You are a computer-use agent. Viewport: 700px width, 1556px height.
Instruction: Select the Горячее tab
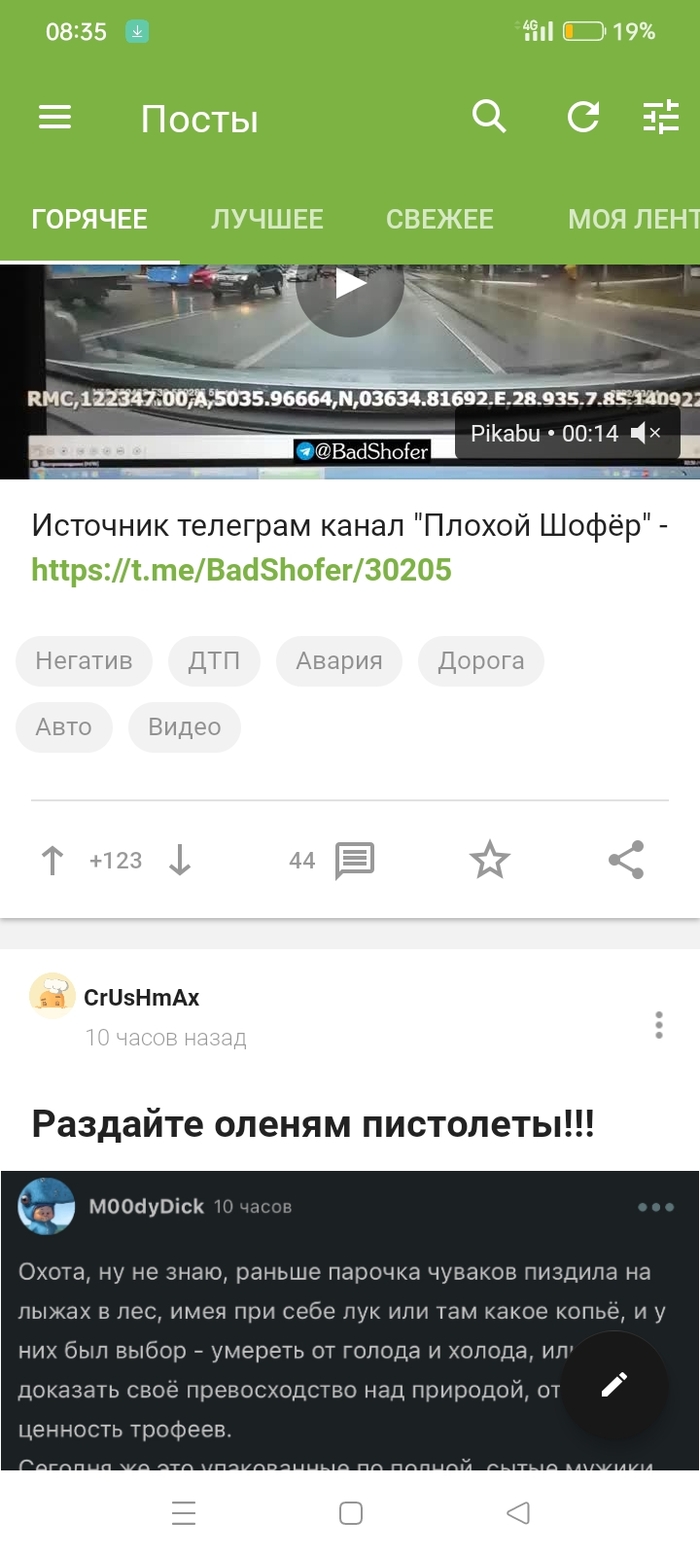89,219
